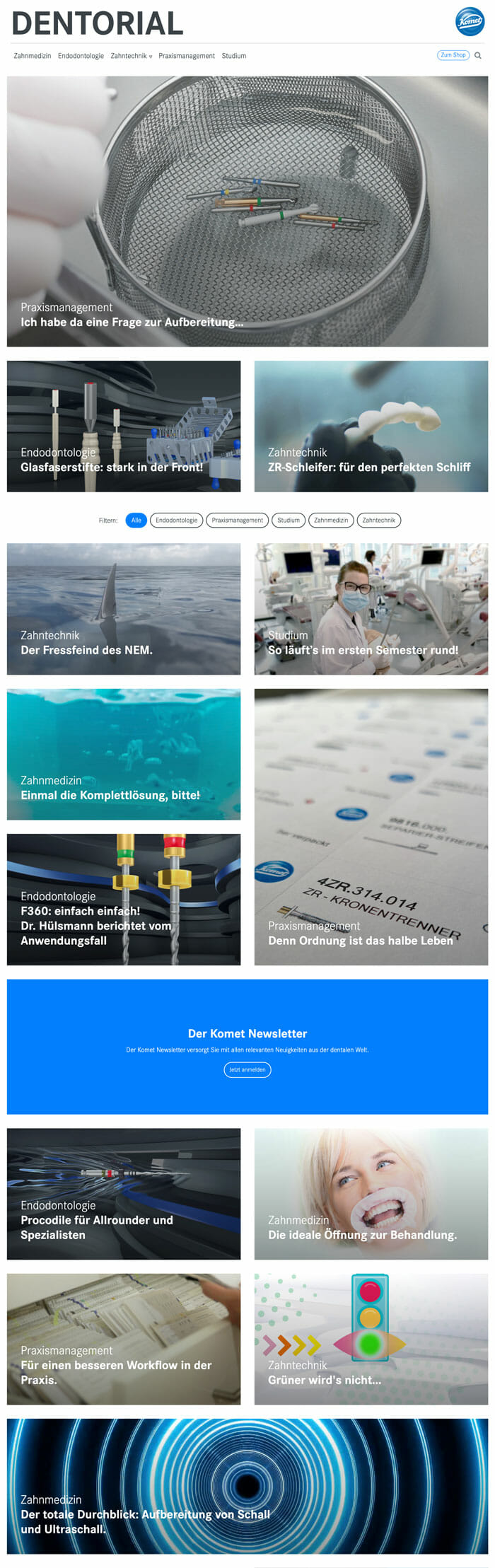495x1568 pixels.
Task: Open Grüner wird's nicht article
Action: point(371,1340)
